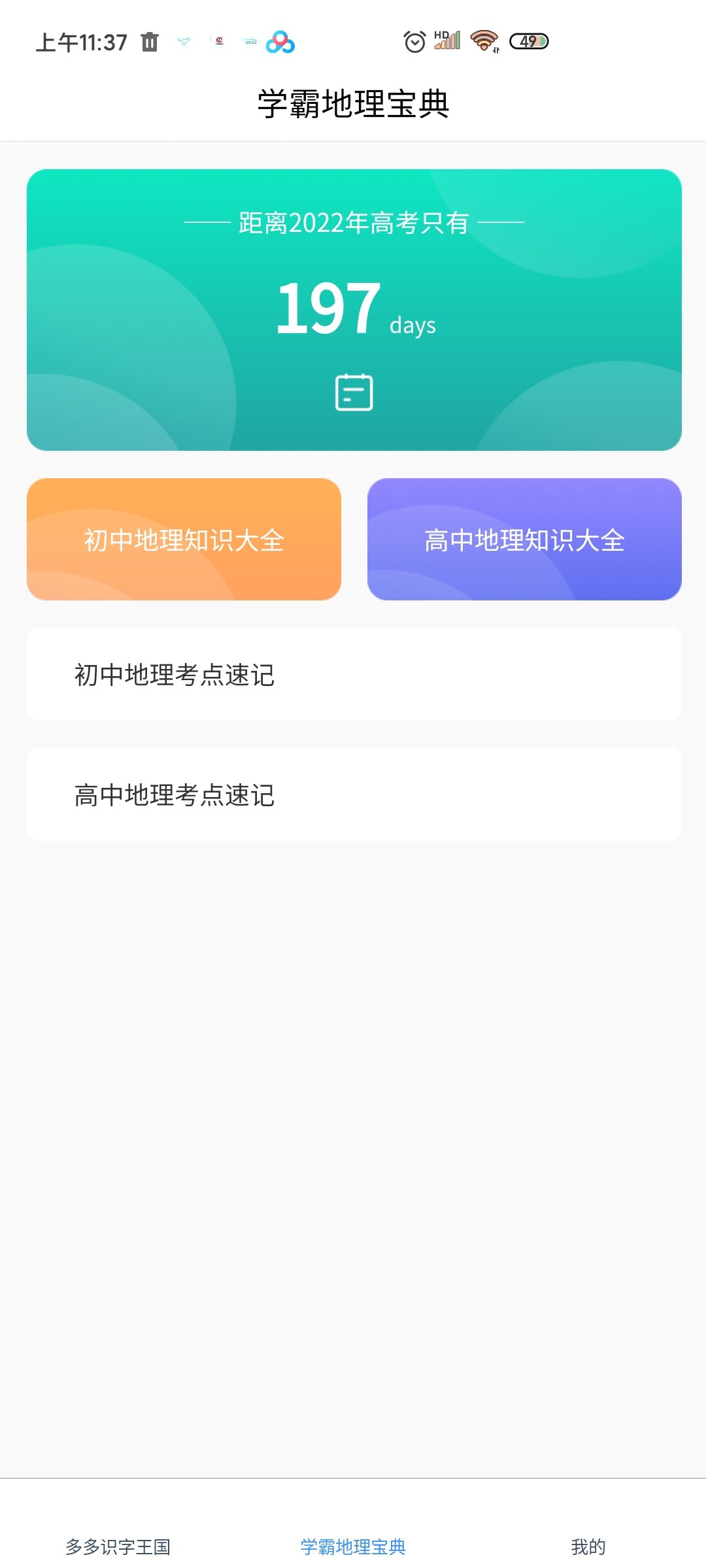Open the calendar icon on countdown card

pos(354,392)
